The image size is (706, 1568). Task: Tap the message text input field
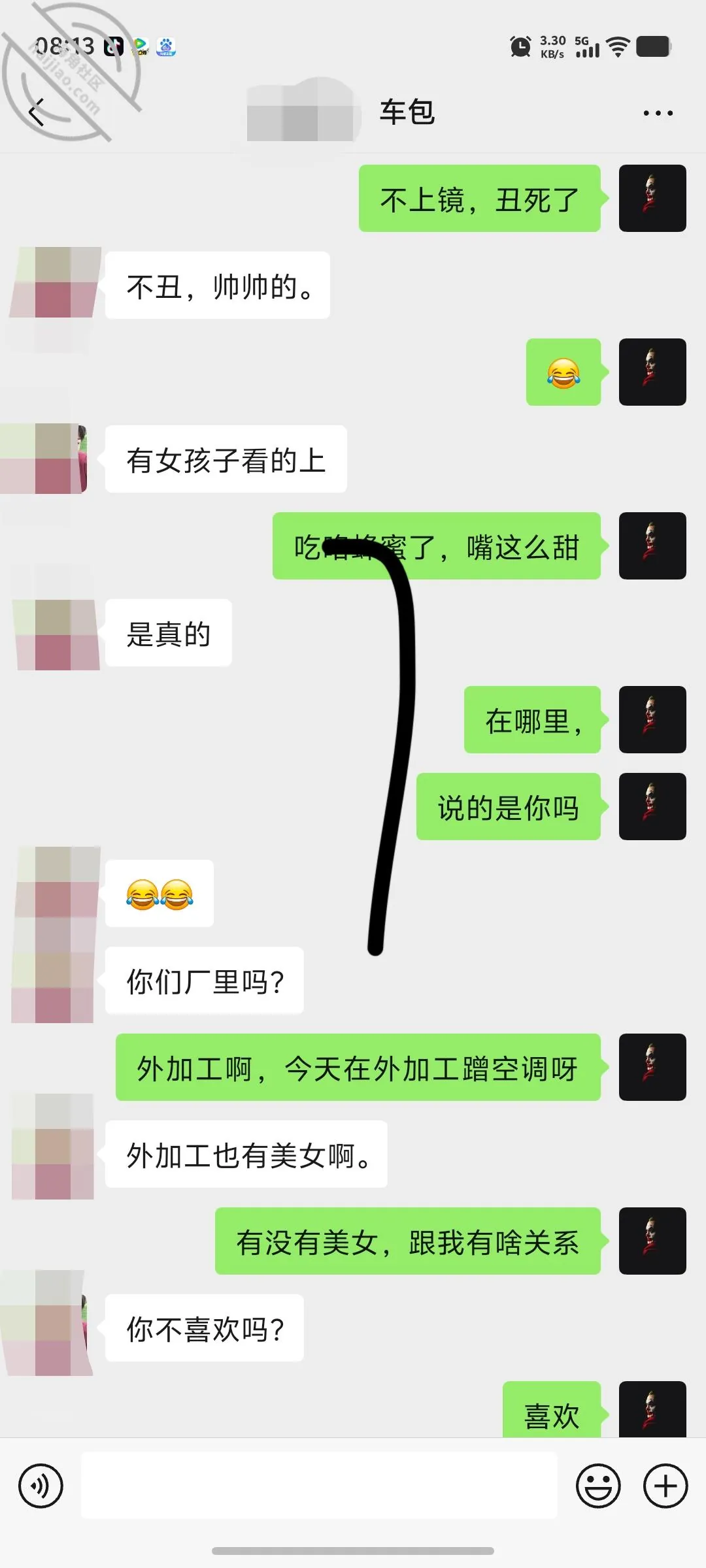click(x=319, y=1485)
